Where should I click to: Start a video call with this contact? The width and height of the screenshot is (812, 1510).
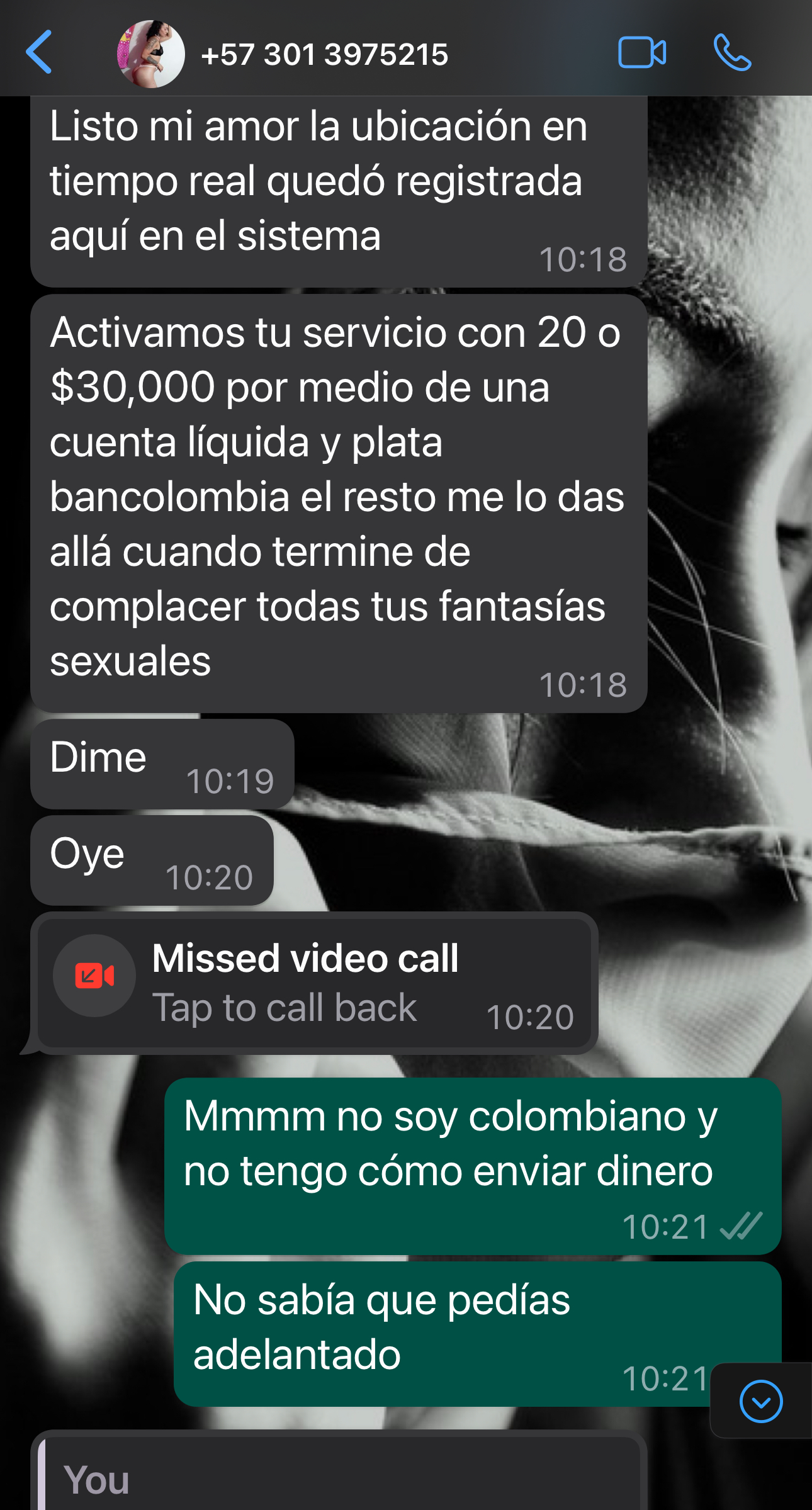[x=642, y=52]
